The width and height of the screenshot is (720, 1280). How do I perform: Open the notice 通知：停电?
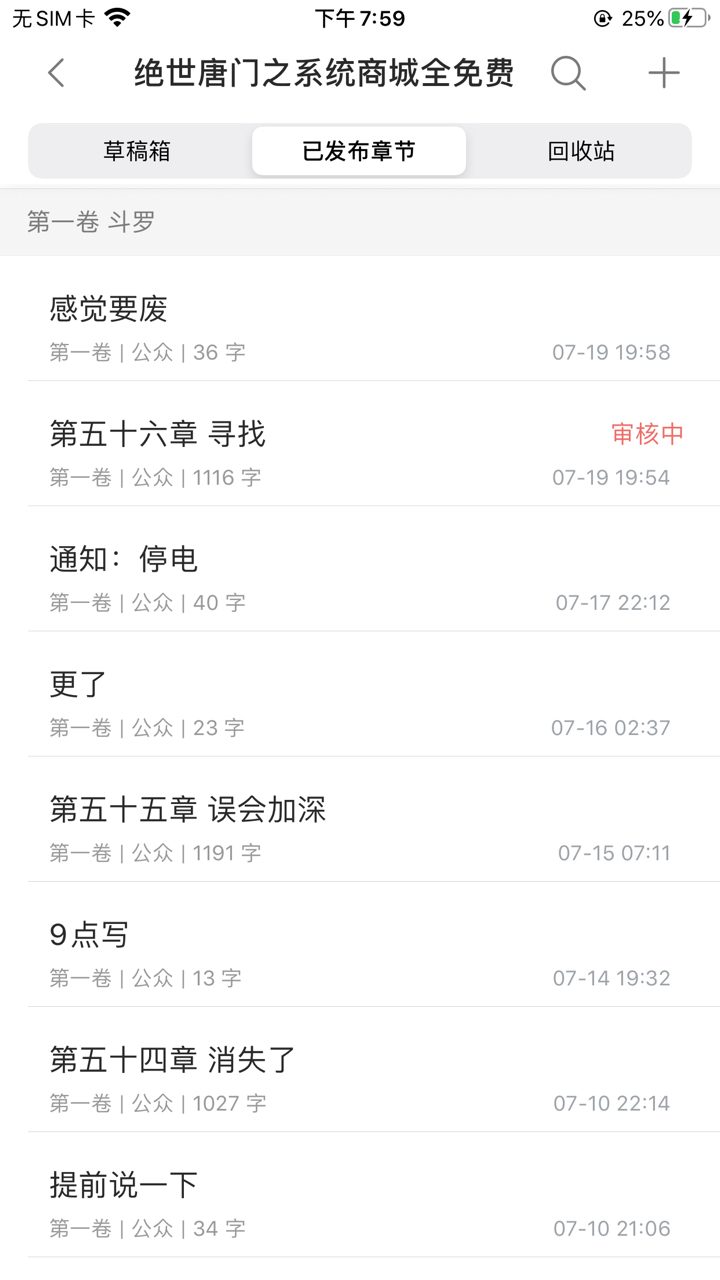click(360, 569)
